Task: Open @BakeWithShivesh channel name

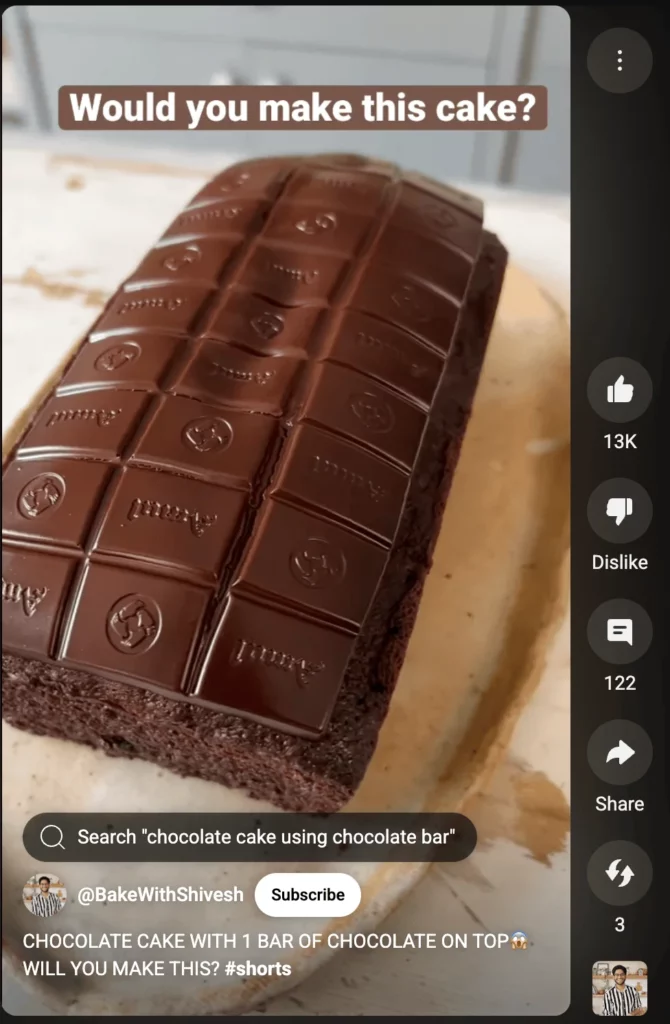Action: coord(160,895)
